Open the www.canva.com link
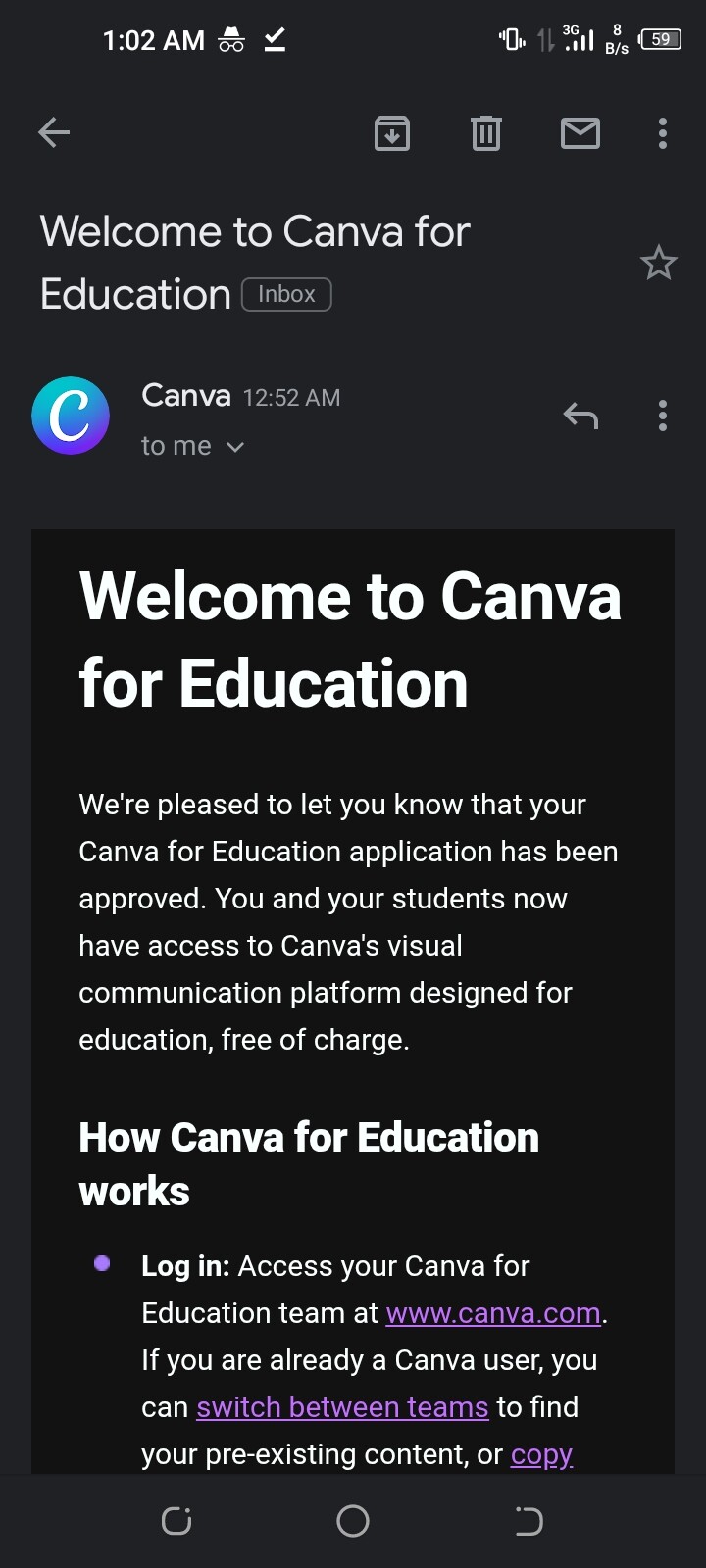This screenshot has width=706, height=1568. pos(493,1313)
